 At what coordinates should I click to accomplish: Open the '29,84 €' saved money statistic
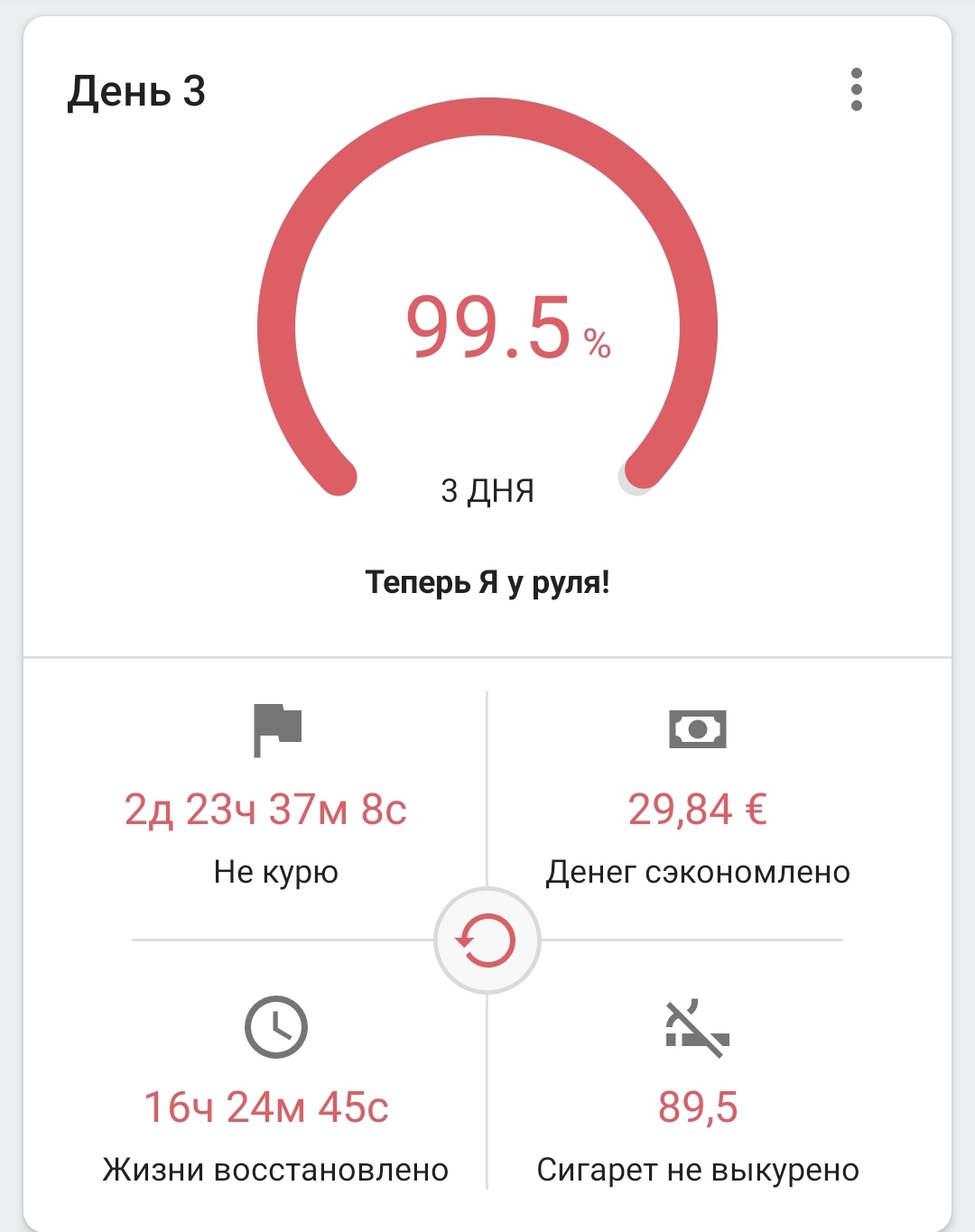(x=697, y=809)
